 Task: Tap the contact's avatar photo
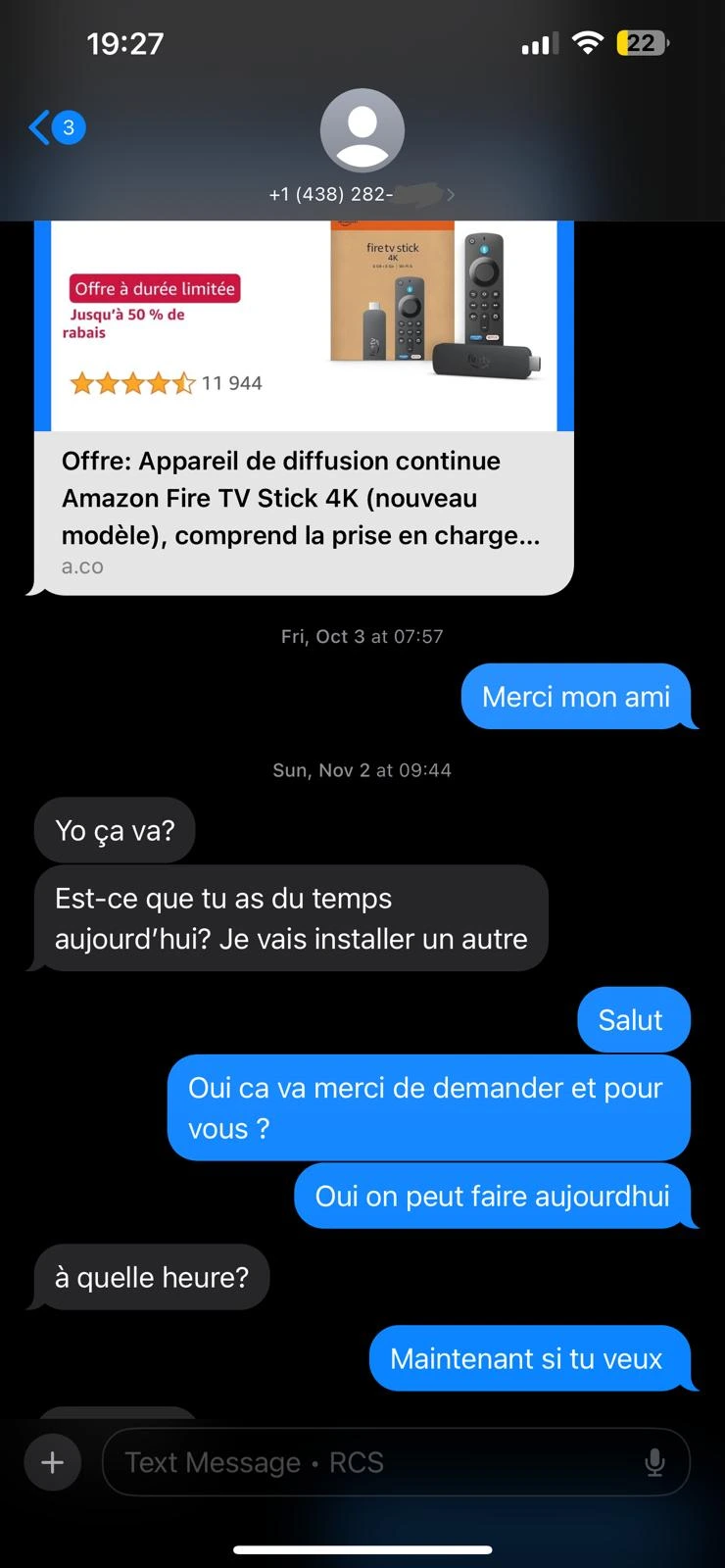362,132
